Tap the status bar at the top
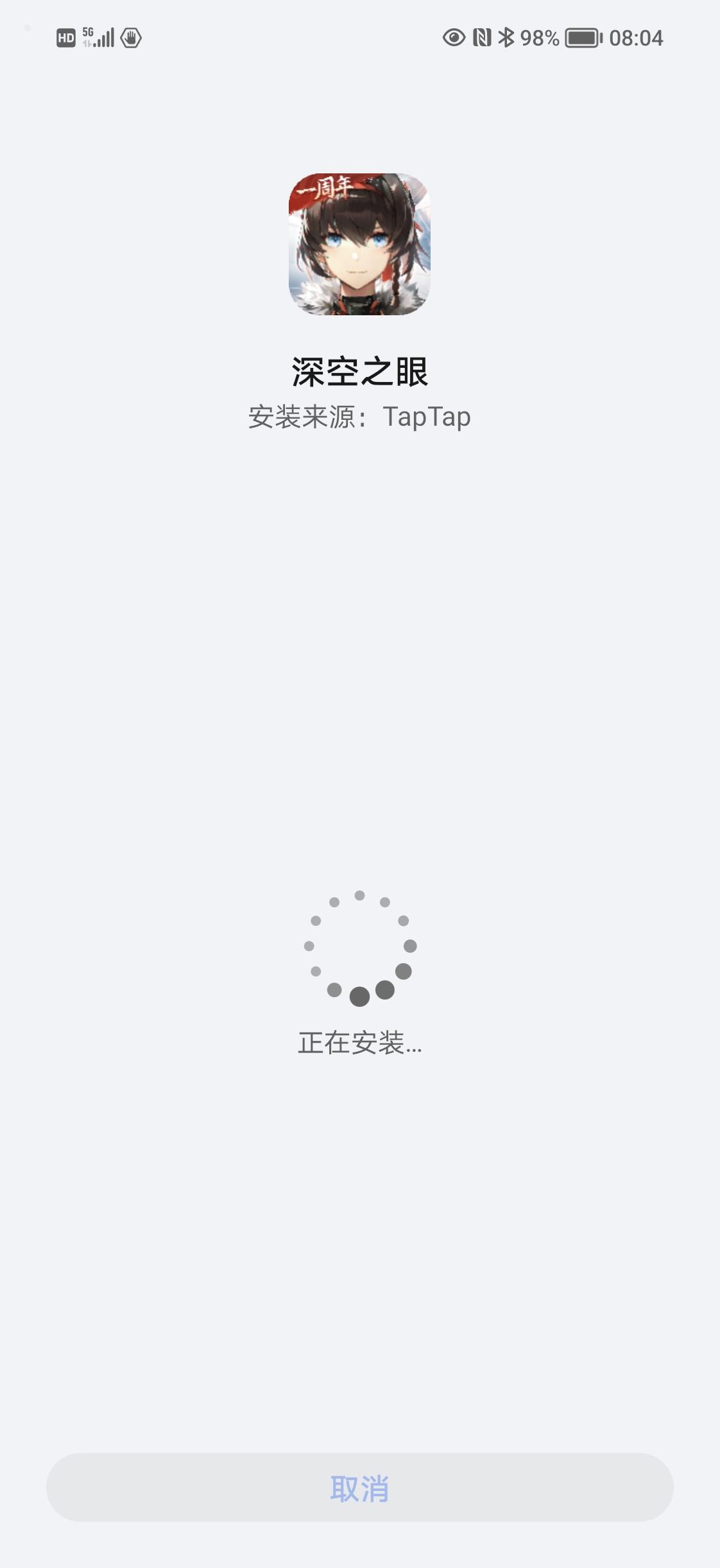This screenshot has width=720, height=1568. click(360, 39)
